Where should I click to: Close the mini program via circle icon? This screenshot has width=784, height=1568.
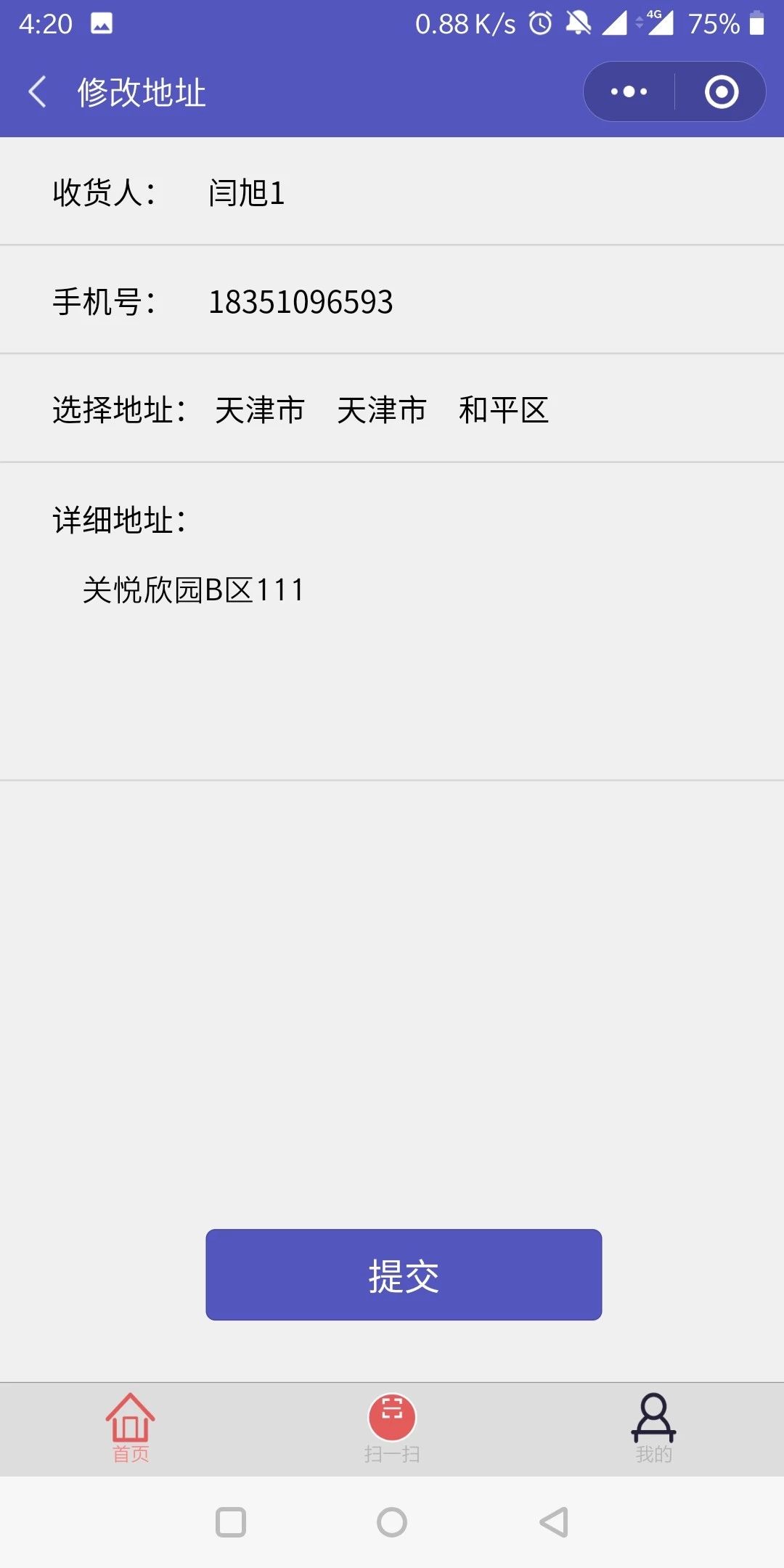click(722, 92)
